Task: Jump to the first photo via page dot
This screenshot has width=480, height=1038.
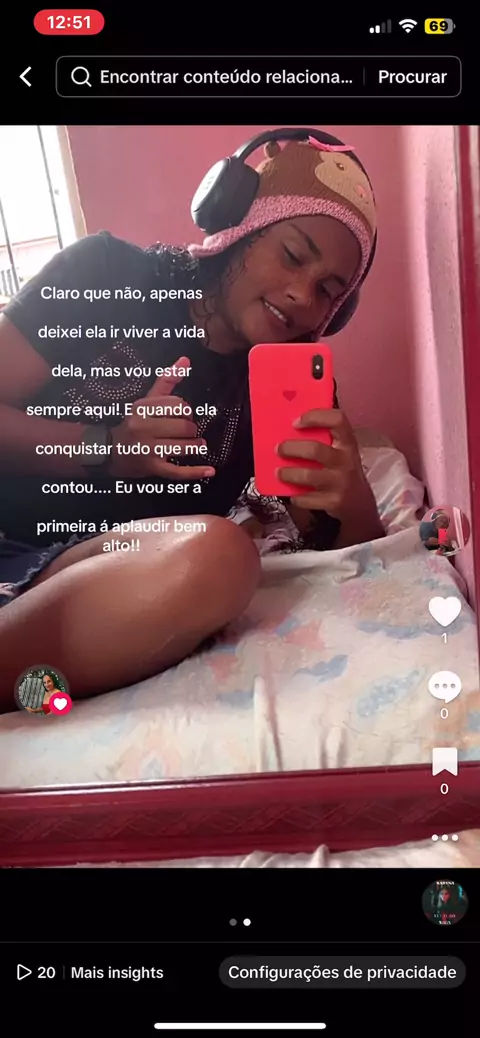Action: click(233, 921)
